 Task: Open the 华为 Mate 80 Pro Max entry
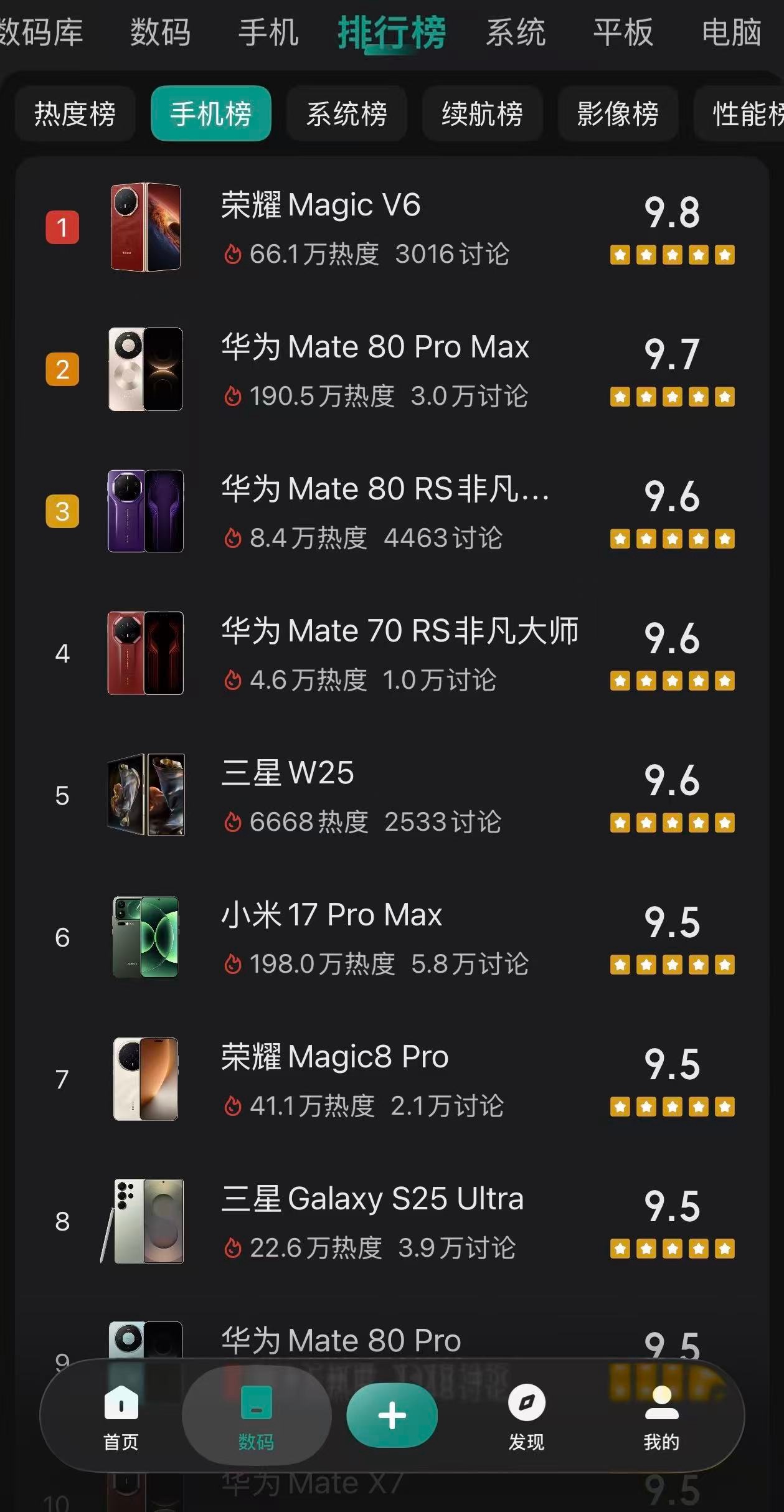tap(374, 347)
